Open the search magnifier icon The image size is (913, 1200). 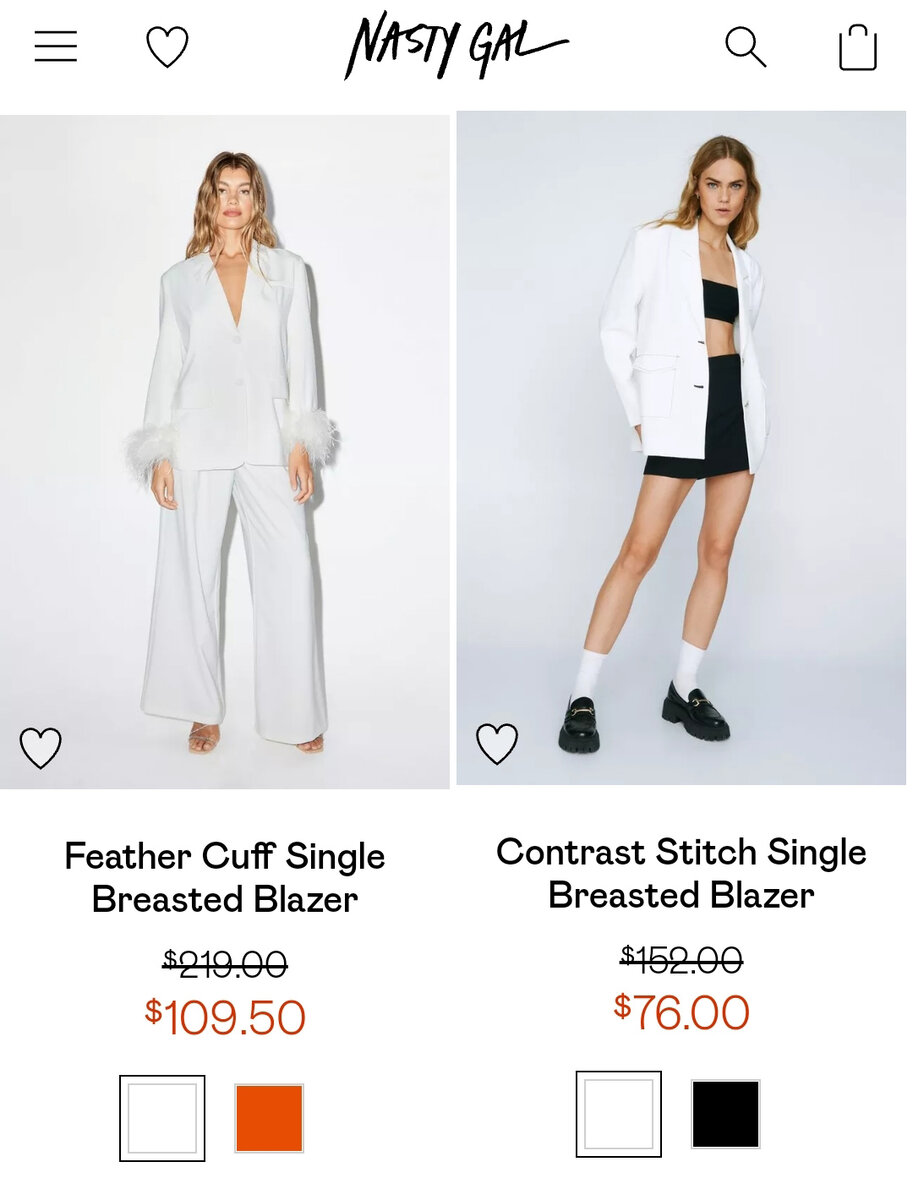click(745, 47)
